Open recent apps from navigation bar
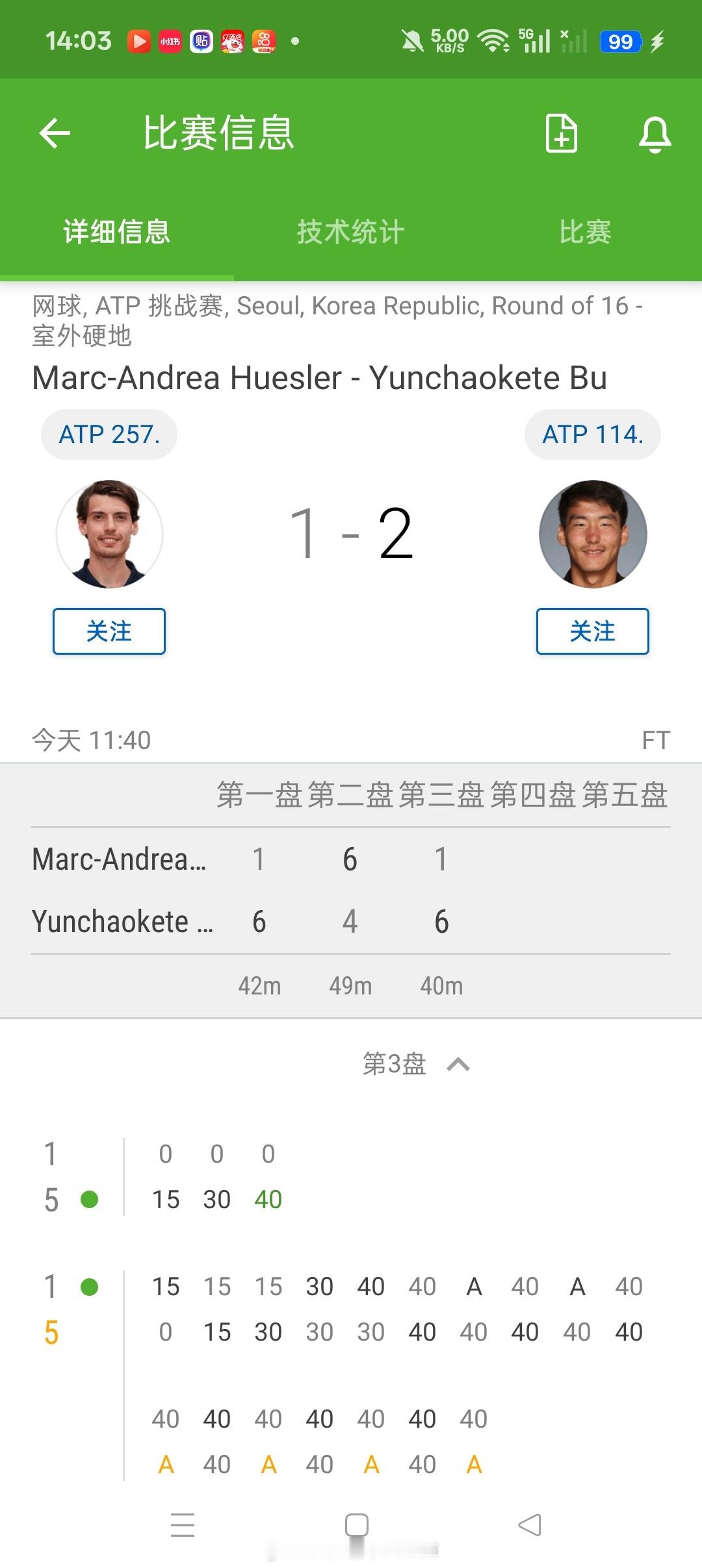The width and height of the screenshot is (702, 1568). (x=183, y=1525)
